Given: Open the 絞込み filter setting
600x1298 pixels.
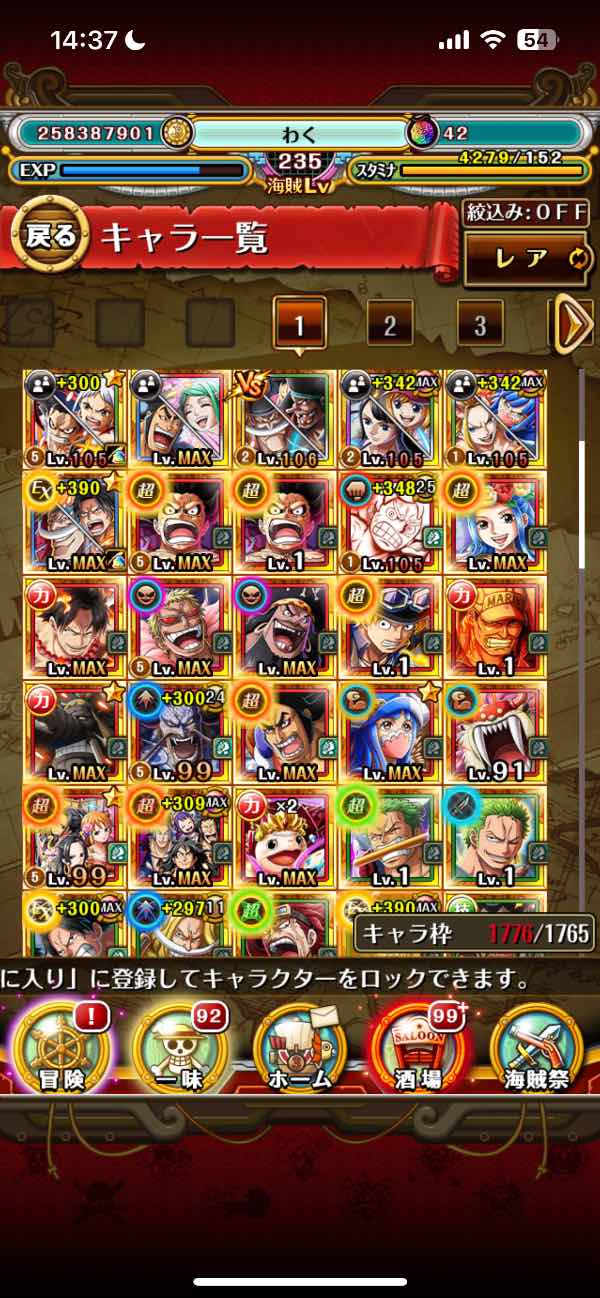Looking at the screenshot, I should [526, 213].
